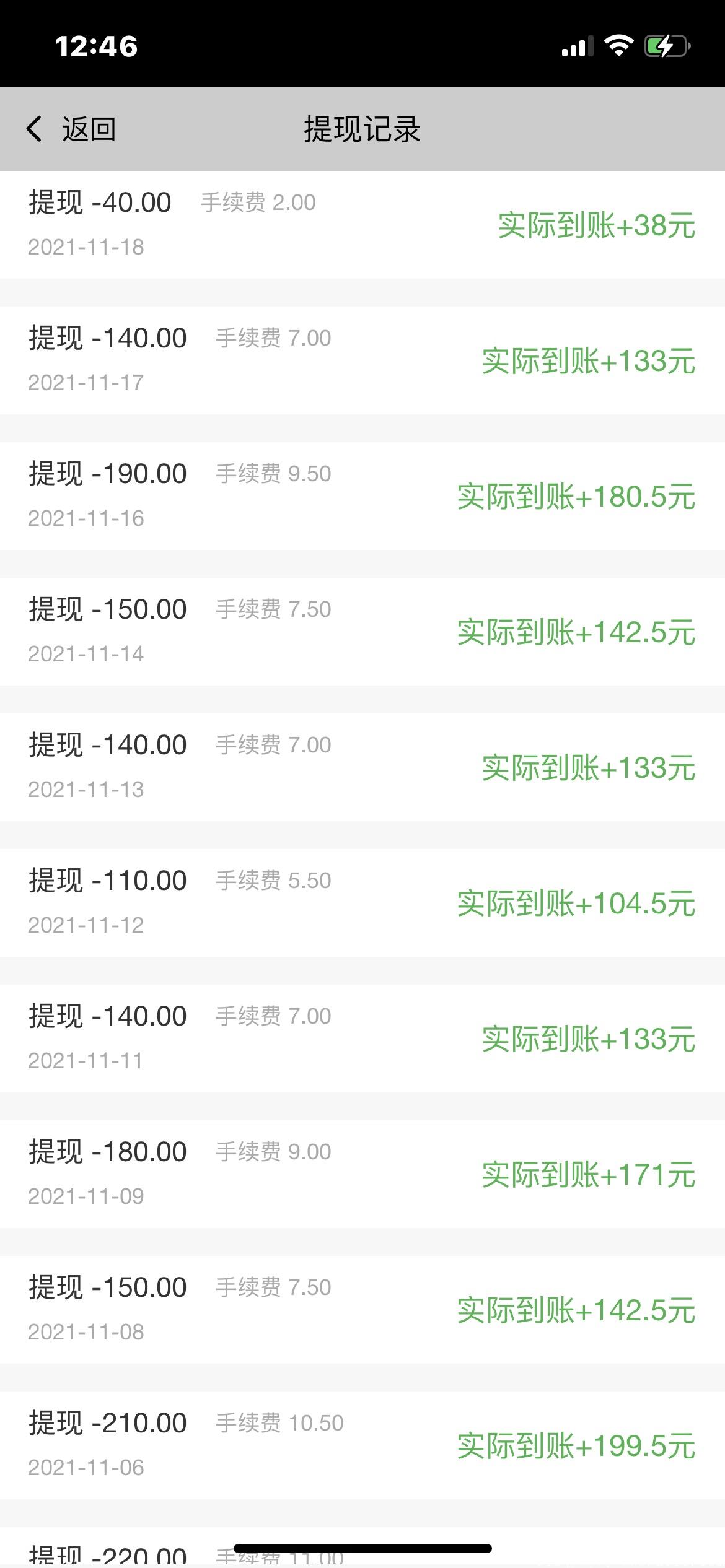725x1568 pixels.
Task: Tap the 手续费 9.50 fee text
Action: (x=273, y=473)
